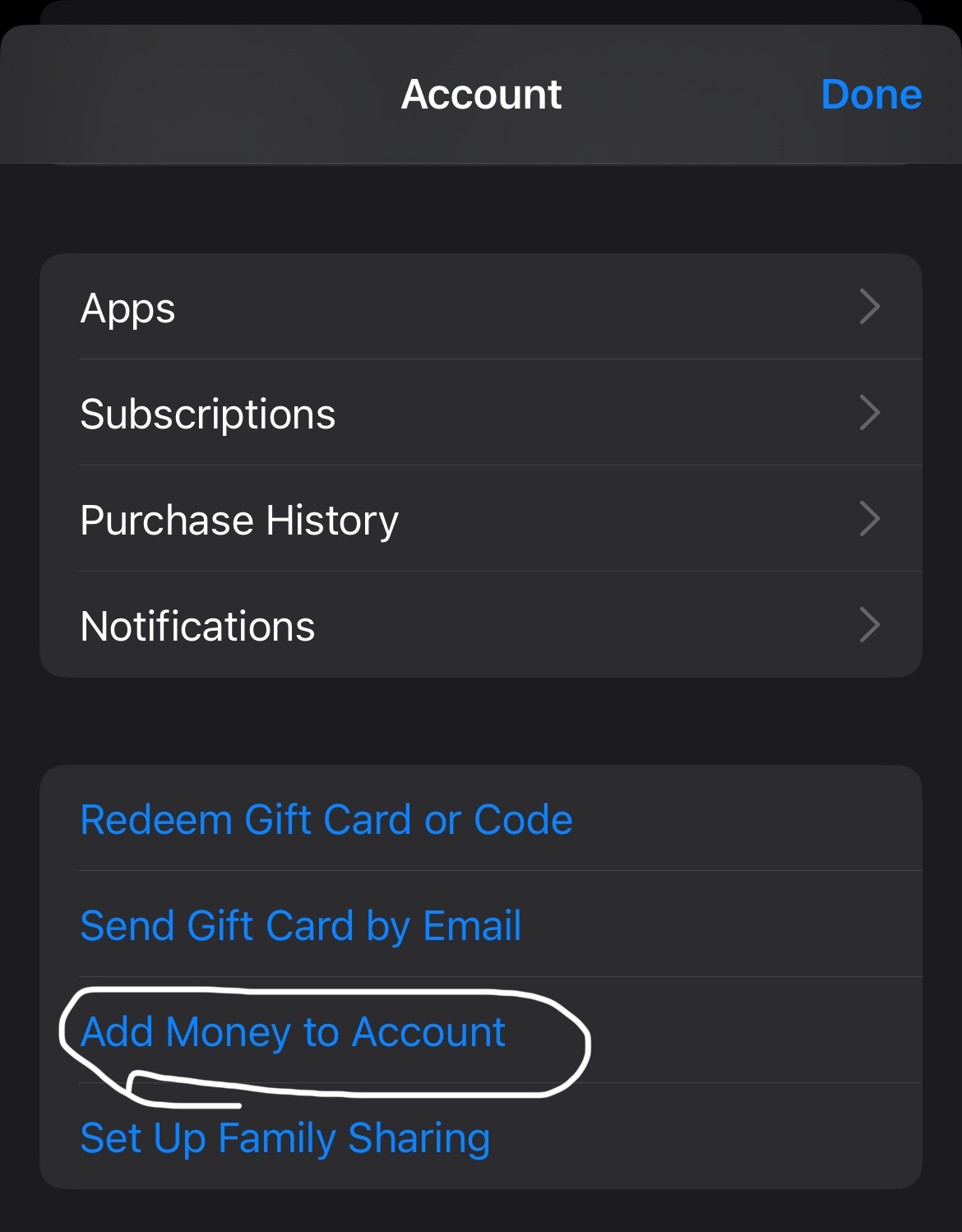This screenshot has height=1232, width=962.
Task: Open Notifications settings row
Action: (x=481, y=625)
